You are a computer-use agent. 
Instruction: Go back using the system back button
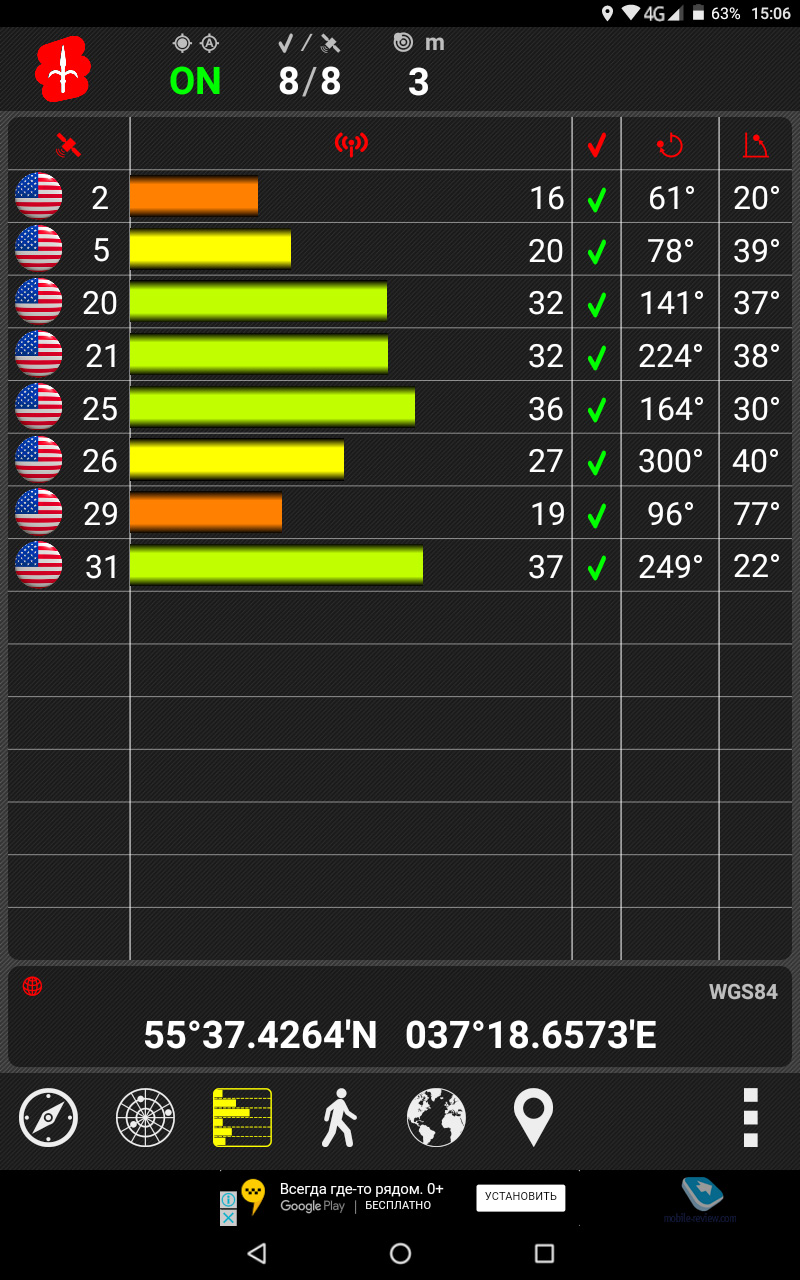coord(257,1253)
